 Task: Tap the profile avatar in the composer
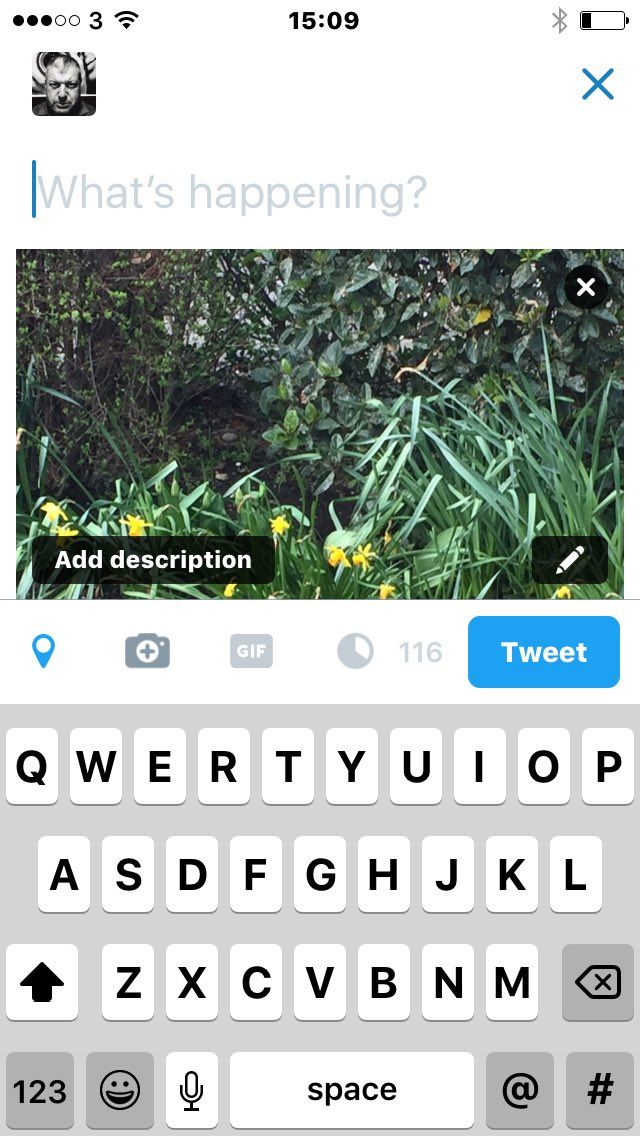point(64,84)
